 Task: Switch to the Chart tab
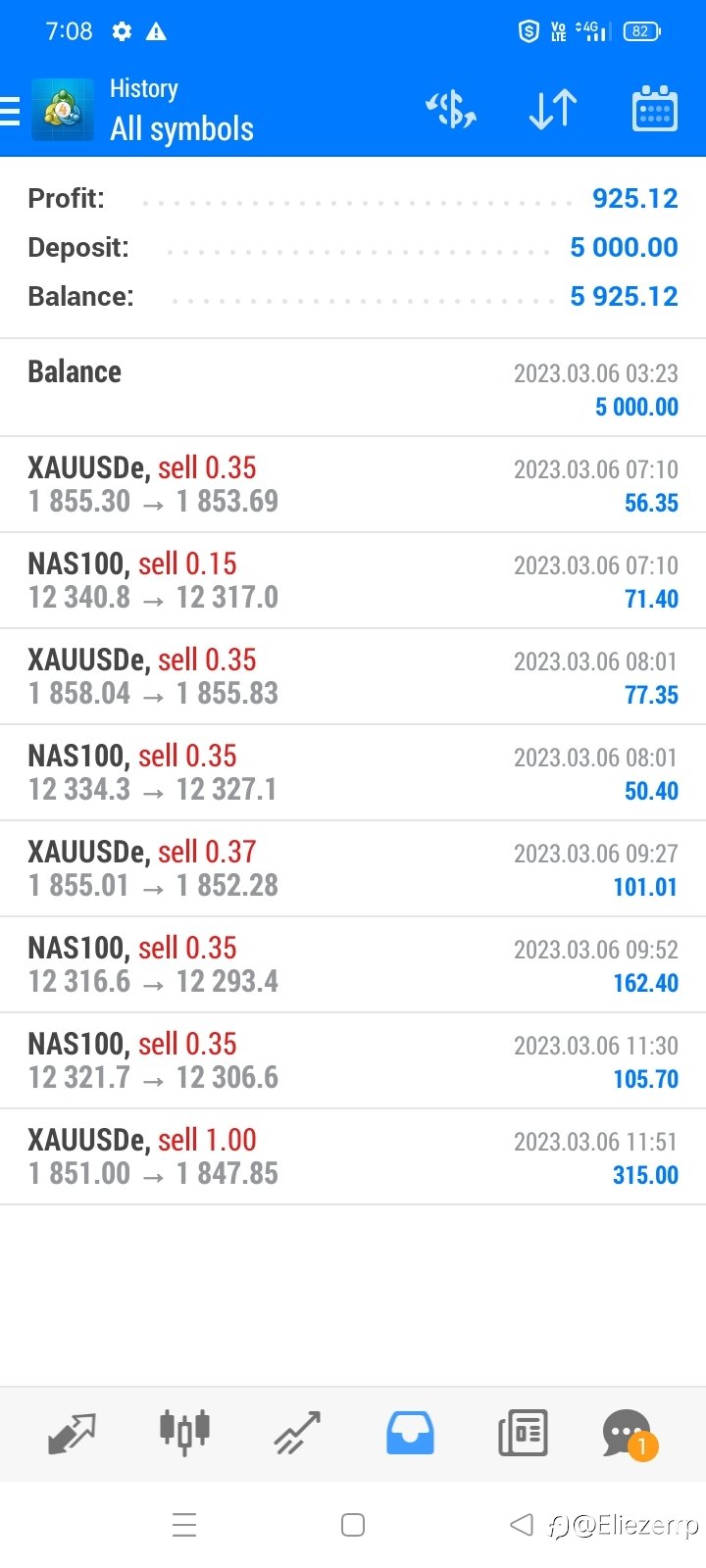pyautogui.click(x=184, y=1433)
